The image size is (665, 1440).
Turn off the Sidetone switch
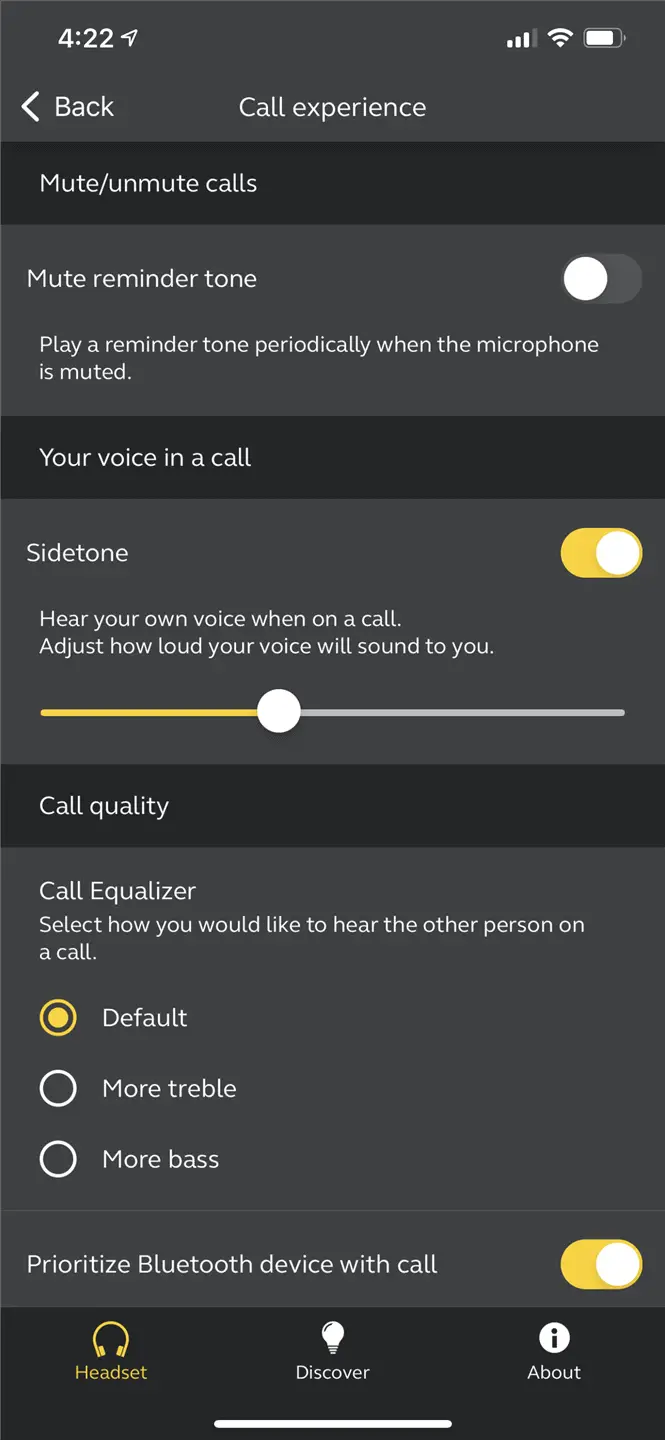(x=601, y=553)
